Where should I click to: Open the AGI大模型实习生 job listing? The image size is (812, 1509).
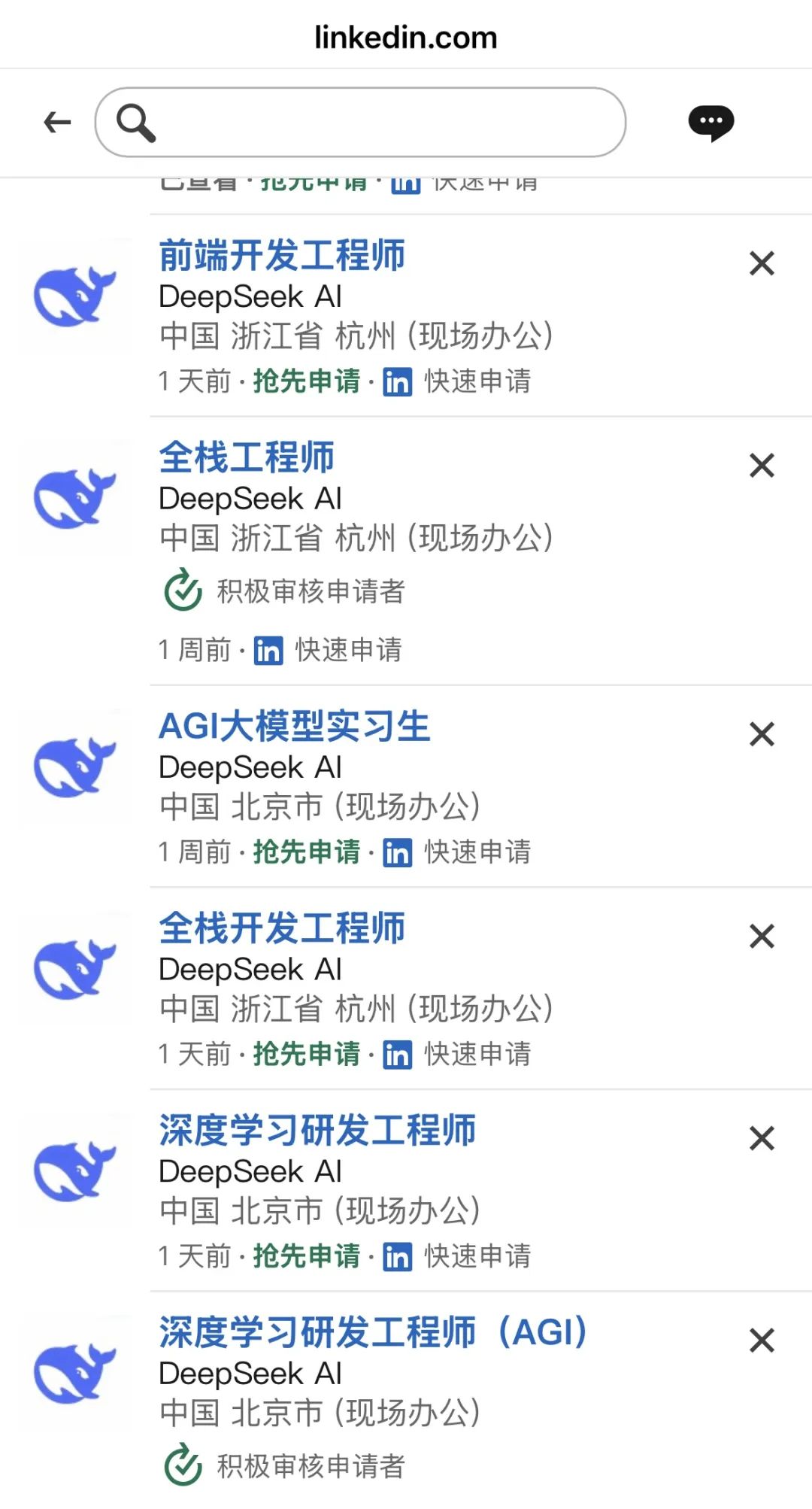click(x=294, y=726)
